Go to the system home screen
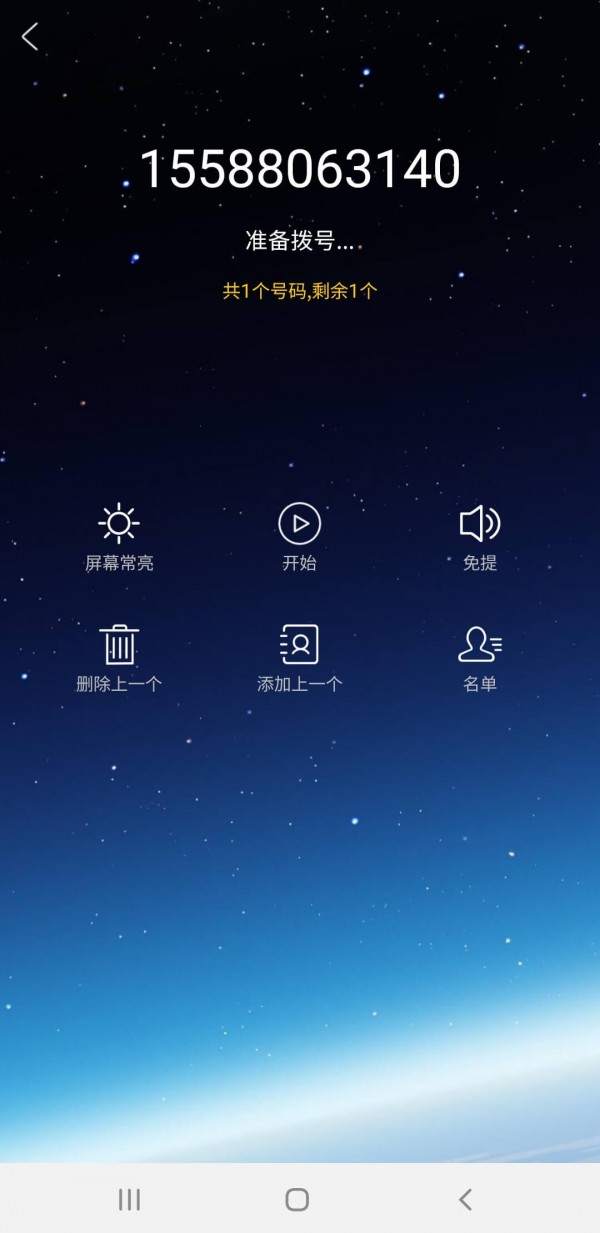 (297, 1199)
